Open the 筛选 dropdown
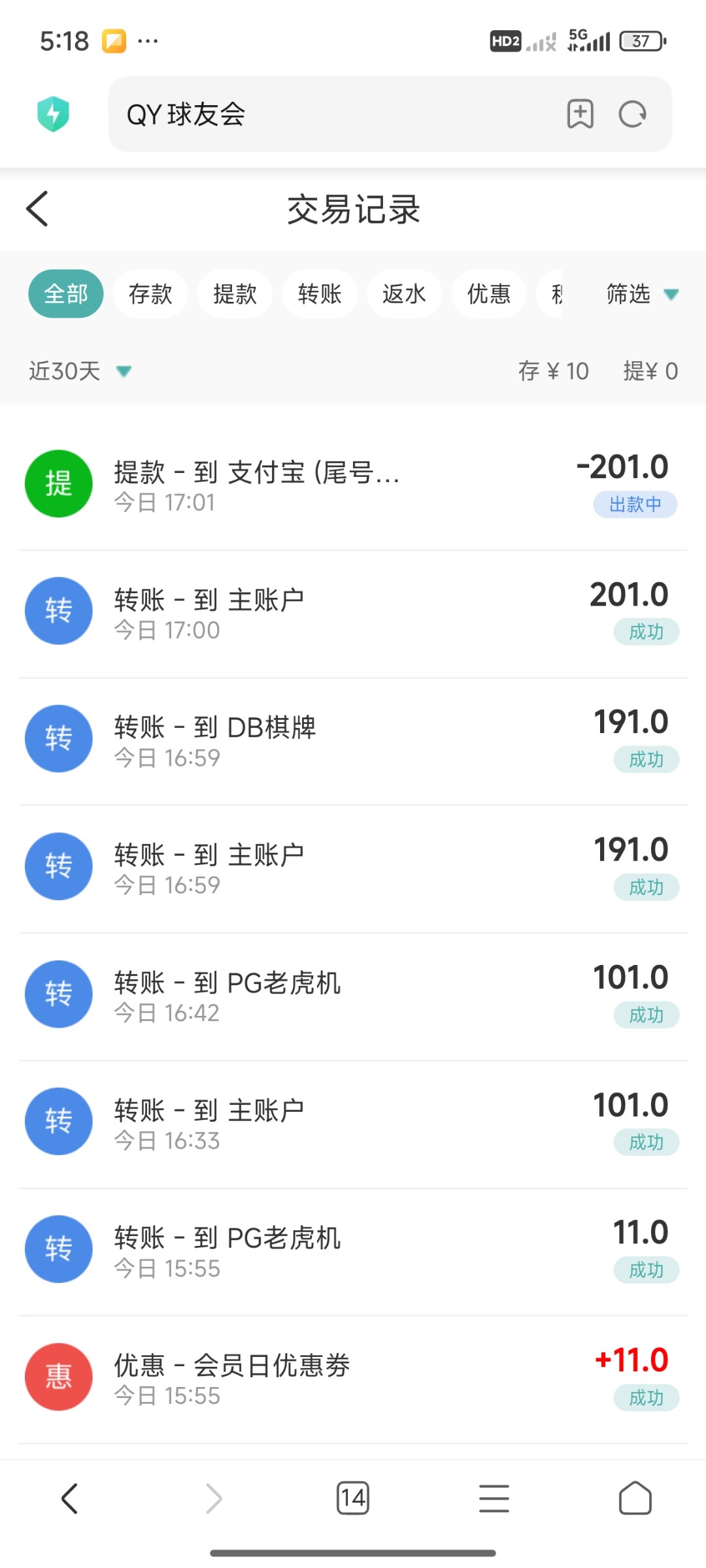The image size is (706, 1568). click(641, 294)
